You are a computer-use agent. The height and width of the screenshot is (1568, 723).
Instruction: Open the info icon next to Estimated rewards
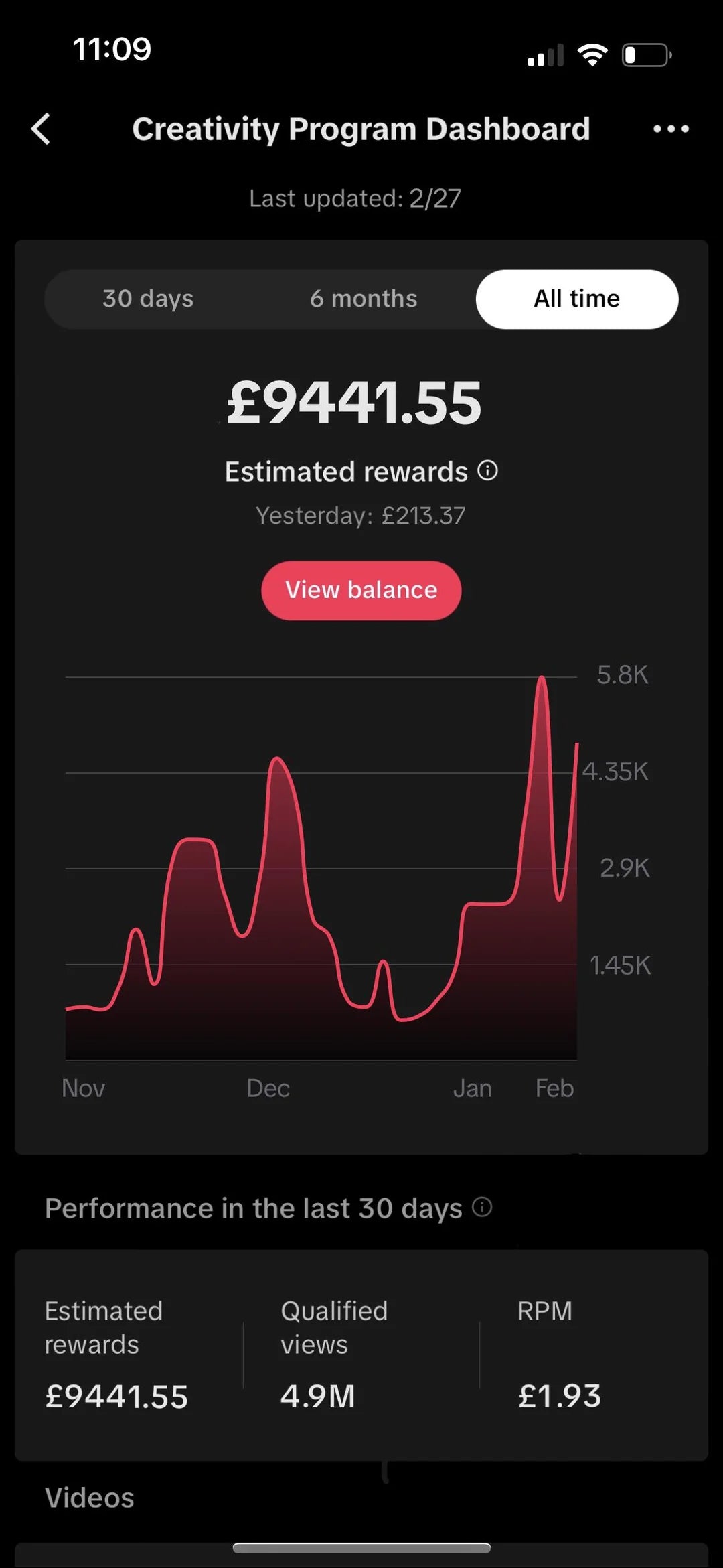pyautogui.click(x=487, y=471)
